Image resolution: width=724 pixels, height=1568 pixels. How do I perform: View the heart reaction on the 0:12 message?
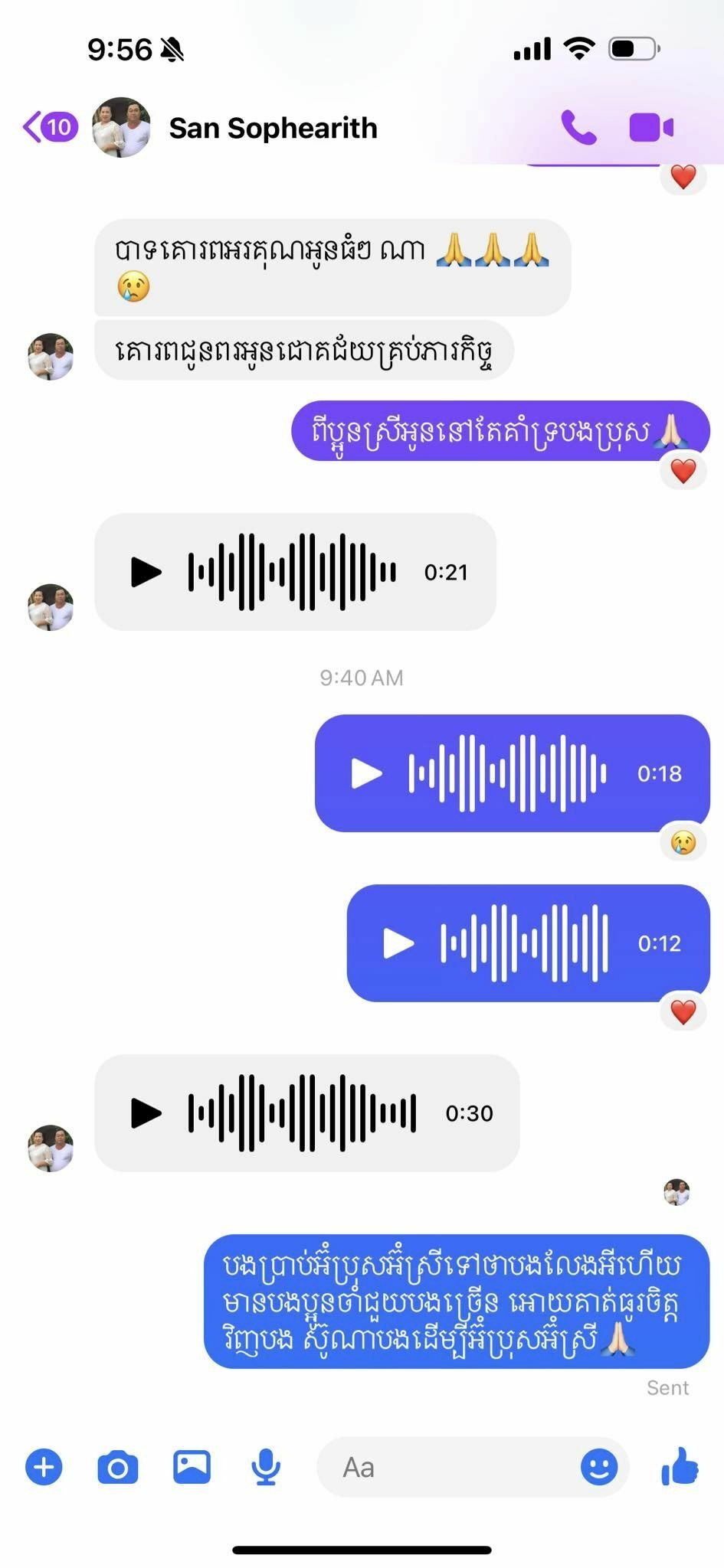tap(683, 1012)
